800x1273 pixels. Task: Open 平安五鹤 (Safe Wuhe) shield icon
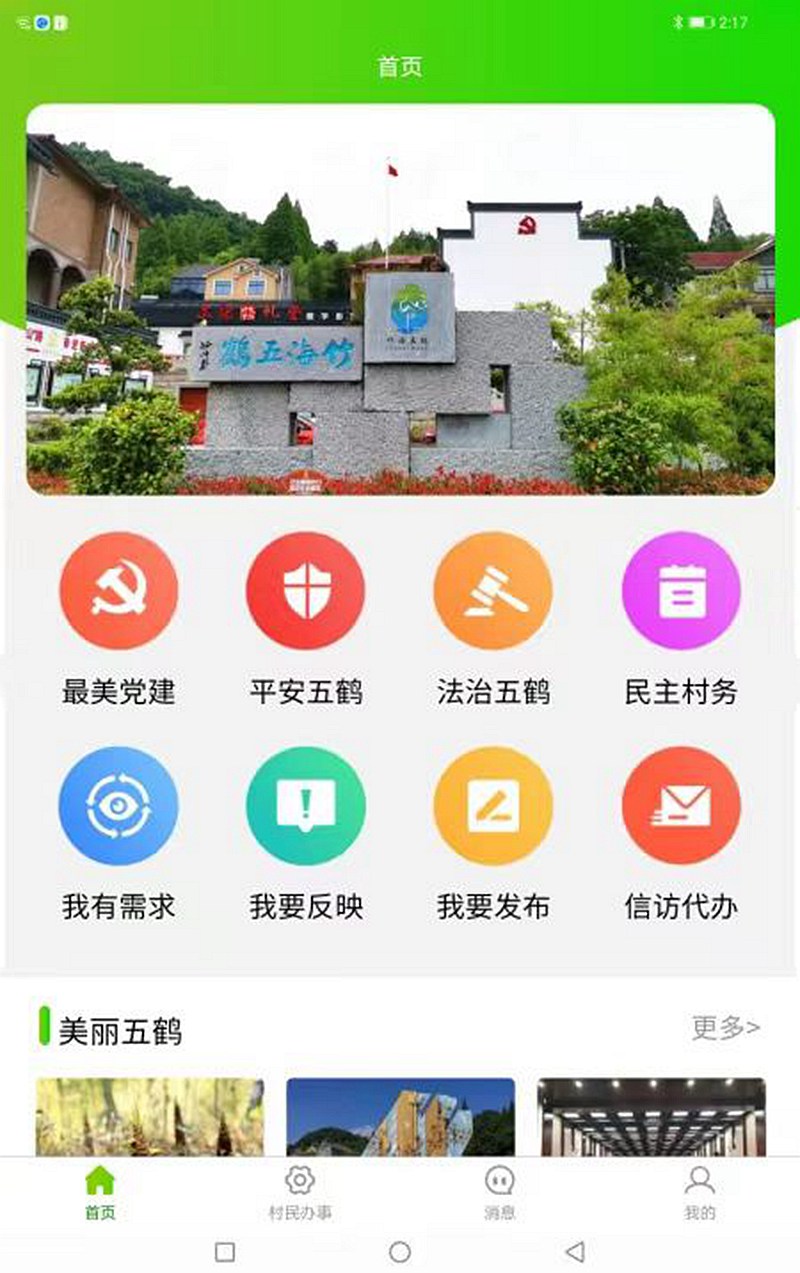tap(306, 590)
